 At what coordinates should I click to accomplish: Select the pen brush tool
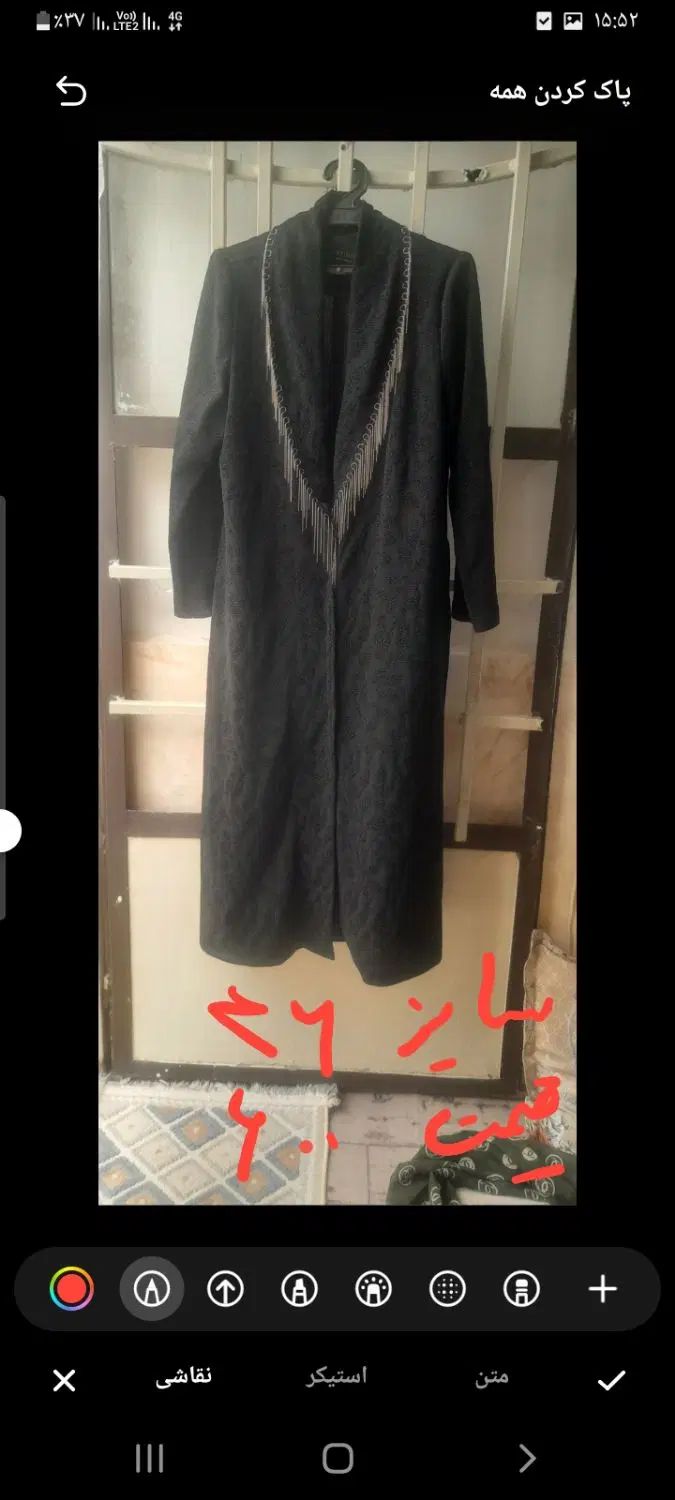pos(152,1289)
